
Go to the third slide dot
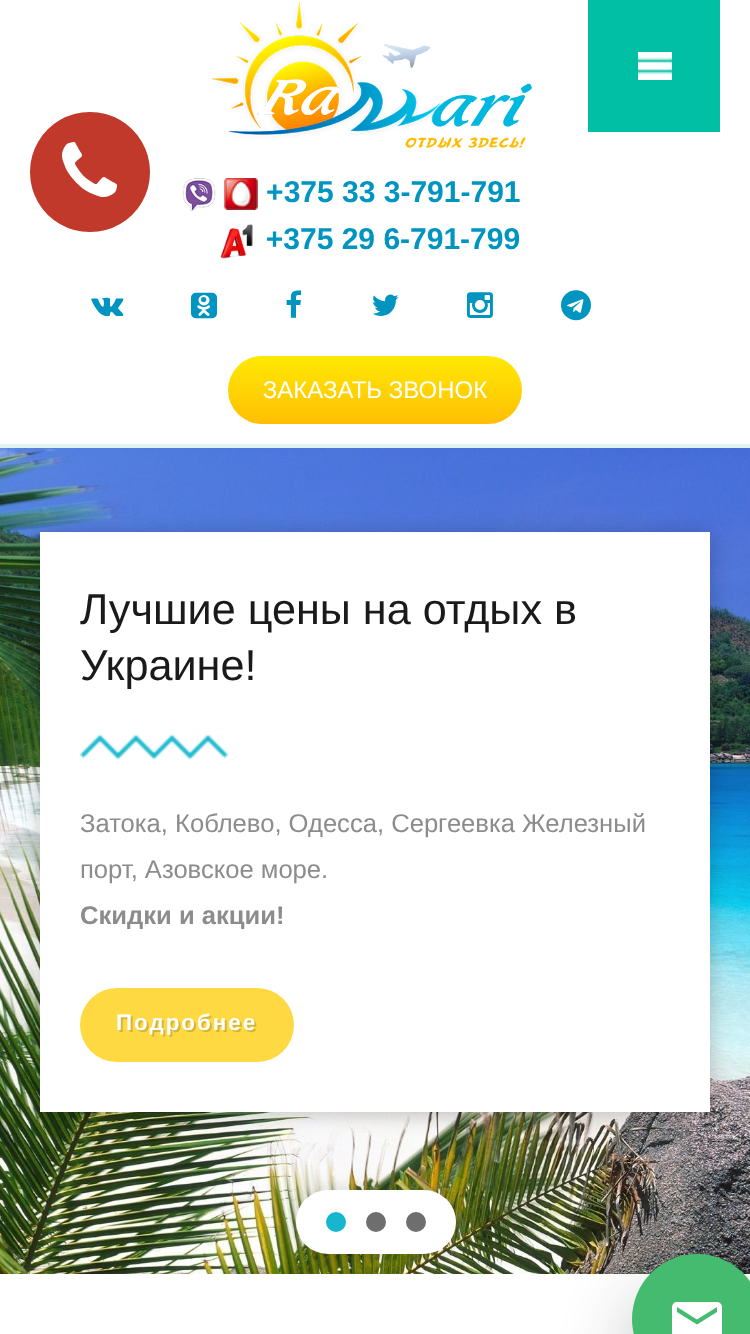pos(416,1222)
